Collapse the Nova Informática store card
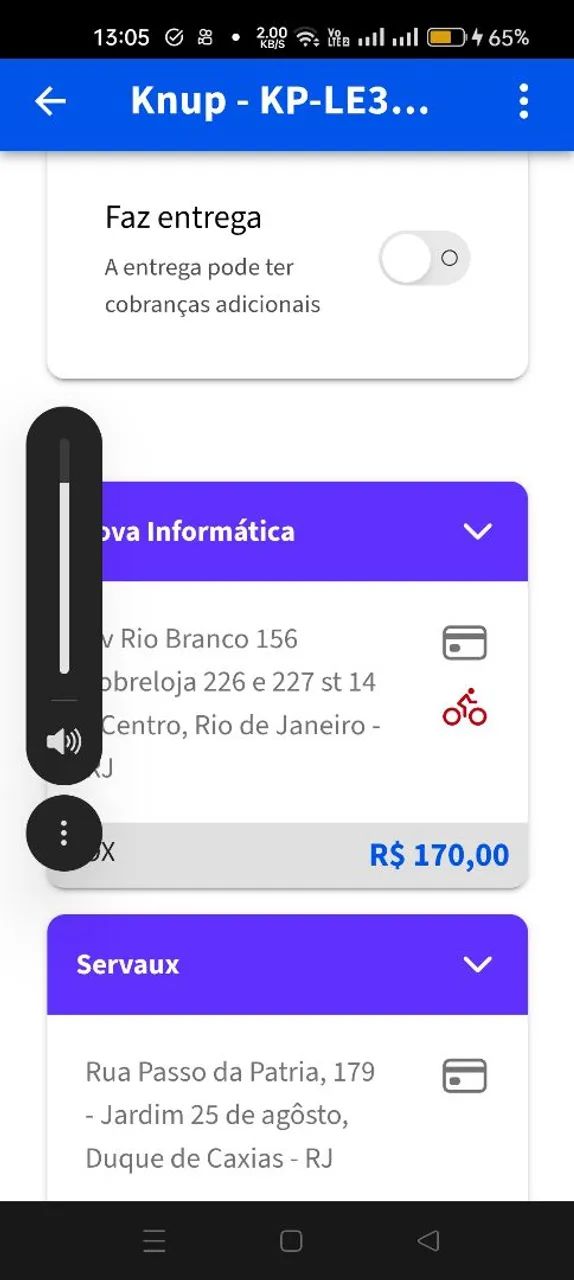 478,531
